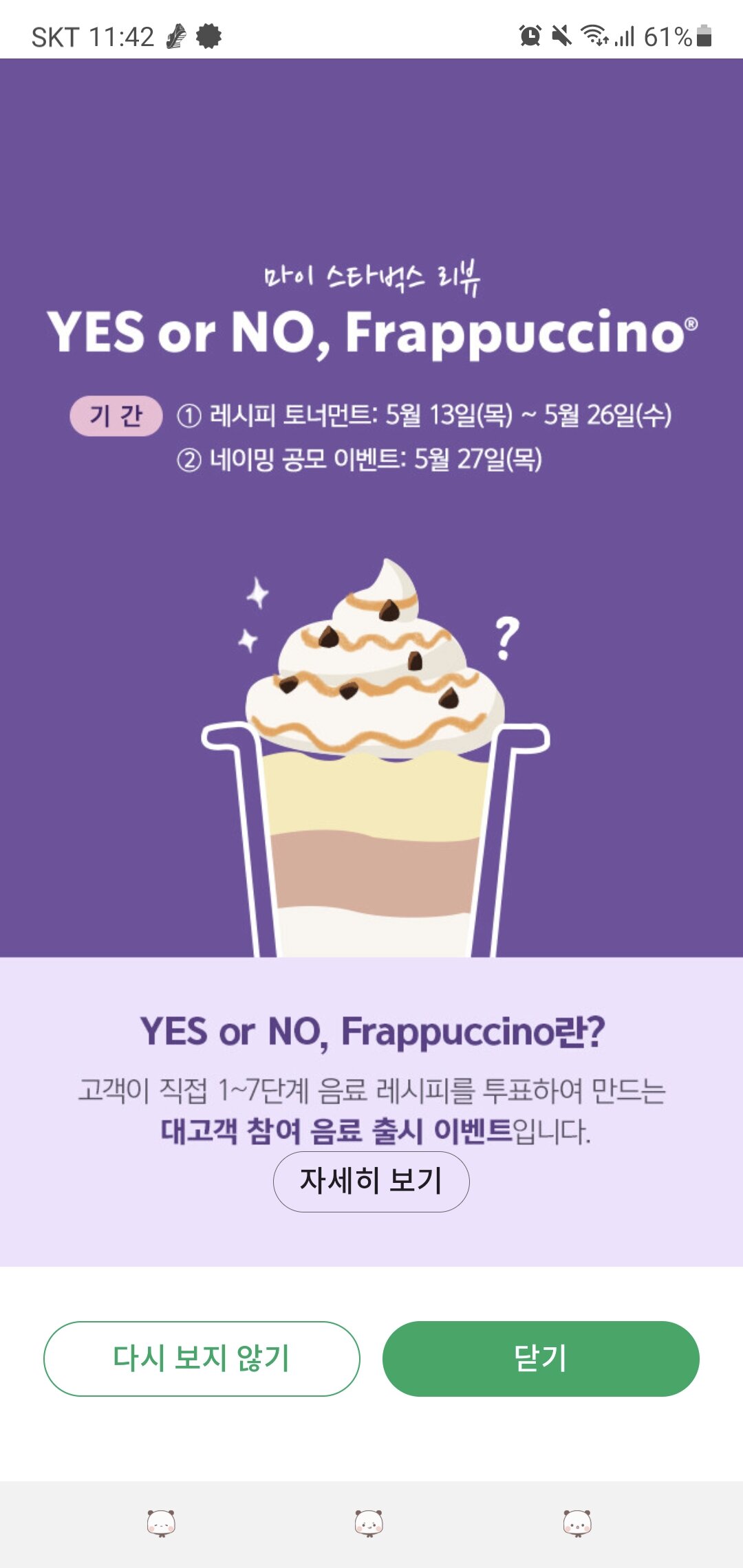Dismiss the popup with 닫기
Image resolution: width=743 pixels, height=1568 pixels.
pos(541,1358)
